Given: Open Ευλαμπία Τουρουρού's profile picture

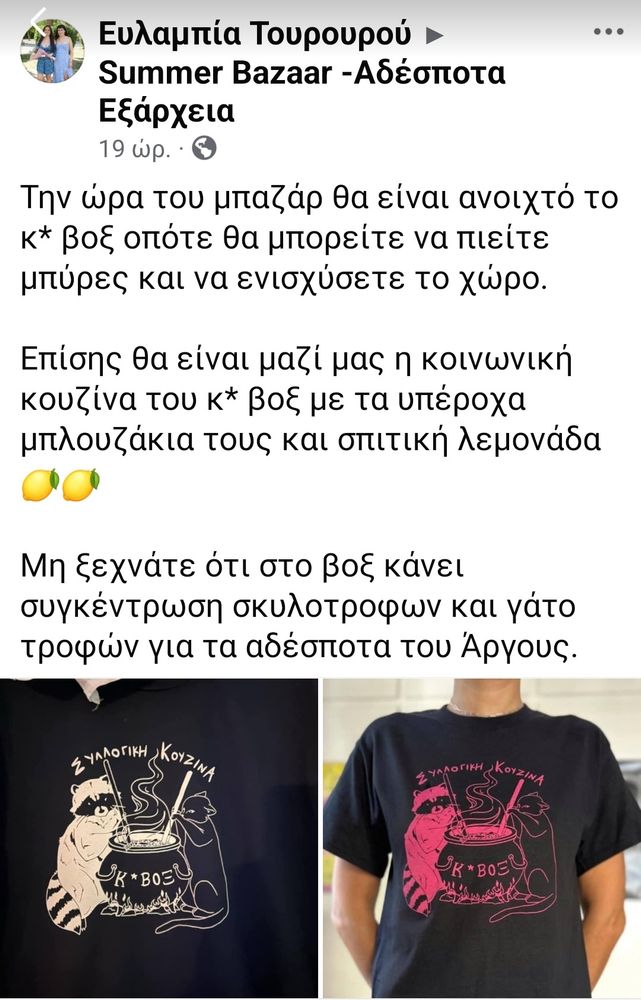Looking at the screenshot, I should 52,52.
